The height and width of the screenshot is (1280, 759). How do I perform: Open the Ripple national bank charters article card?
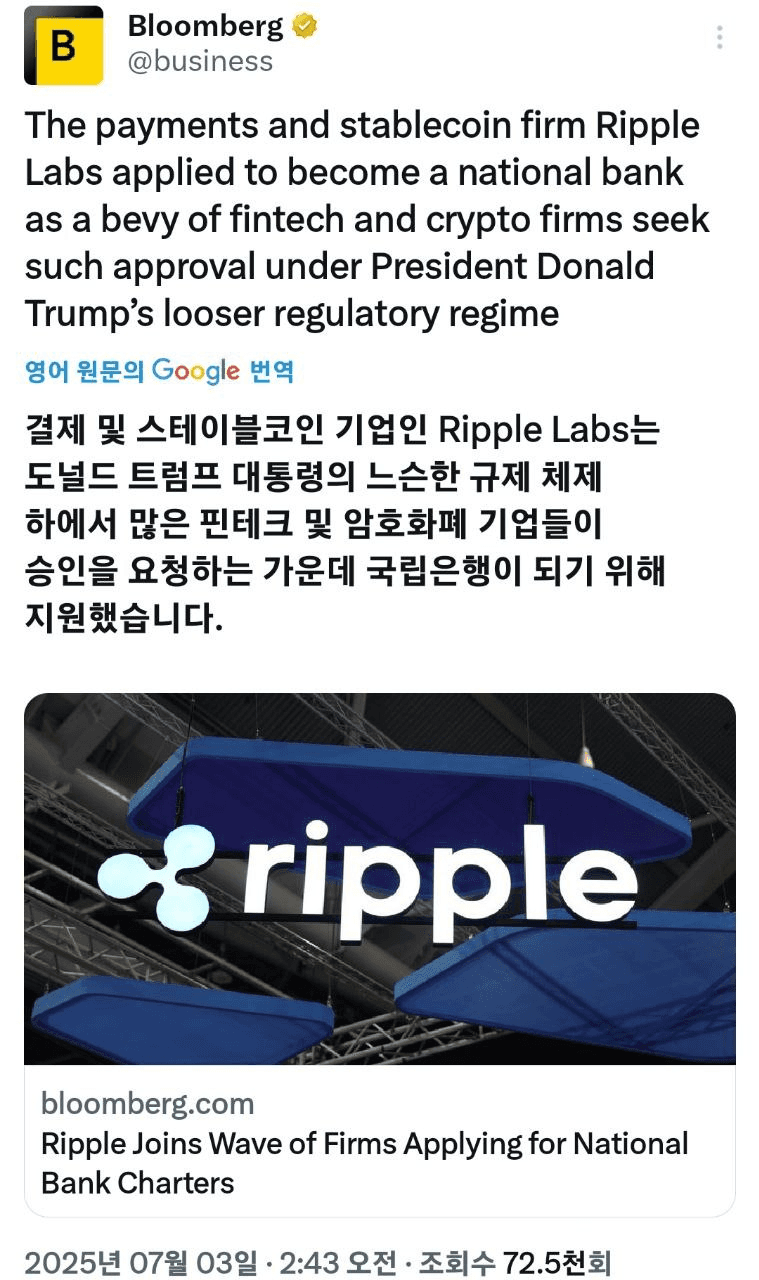[x=380, y=955]
